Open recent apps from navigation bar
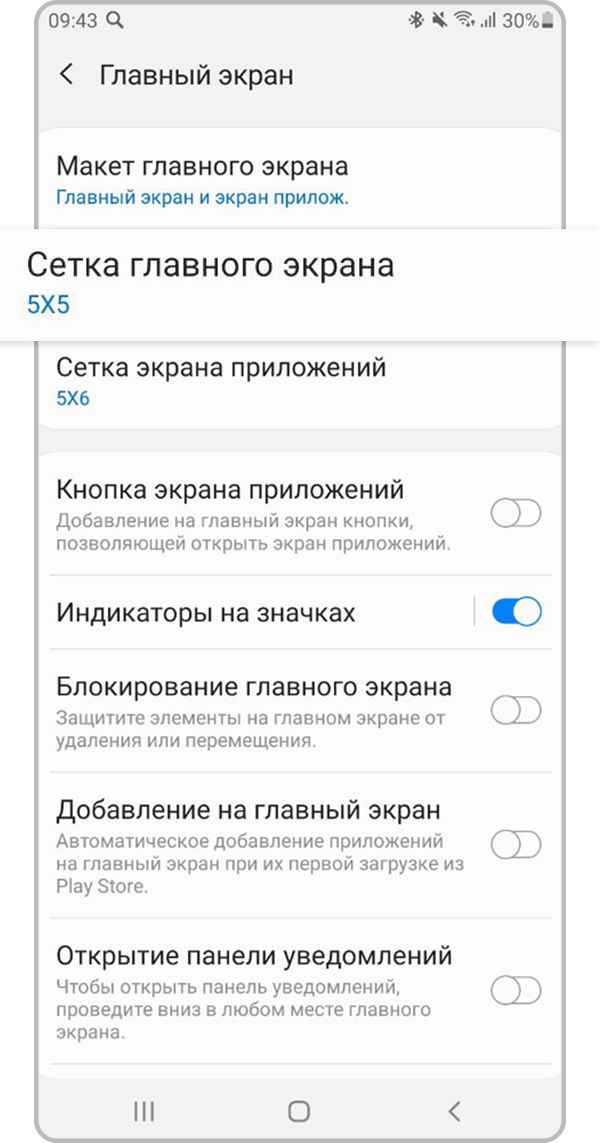The image size is (600, 1143). [x=144, y=1111]
